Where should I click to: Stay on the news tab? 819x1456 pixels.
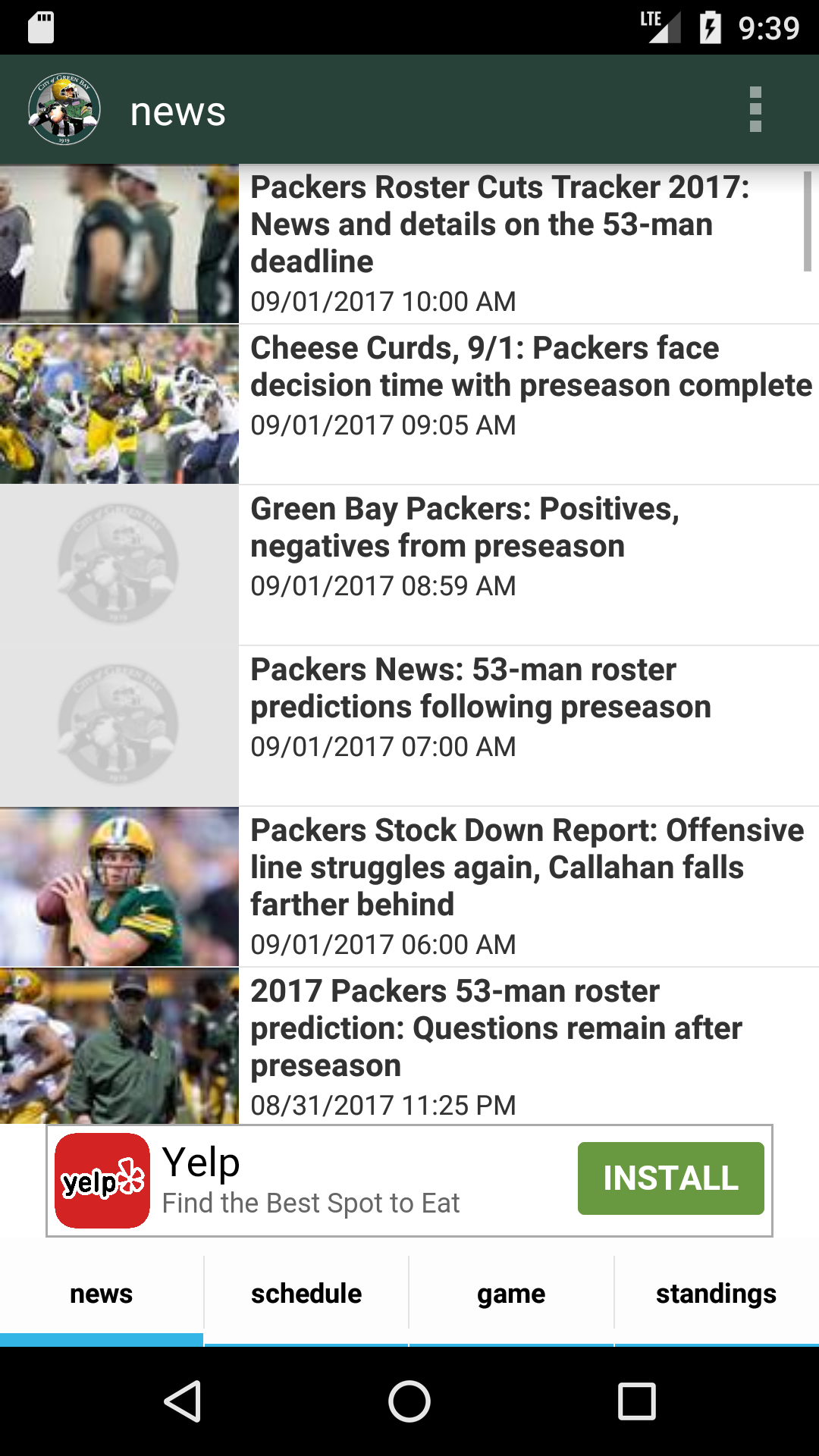[101, 1293]
